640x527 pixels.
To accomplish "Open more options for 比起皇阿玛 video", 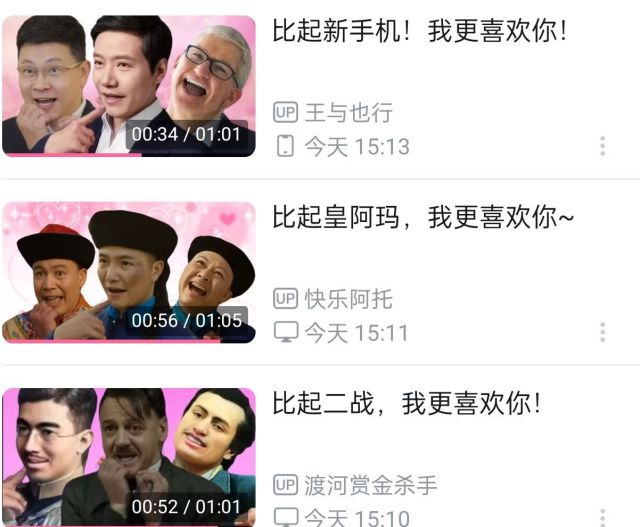I will (x=602, y=332).
